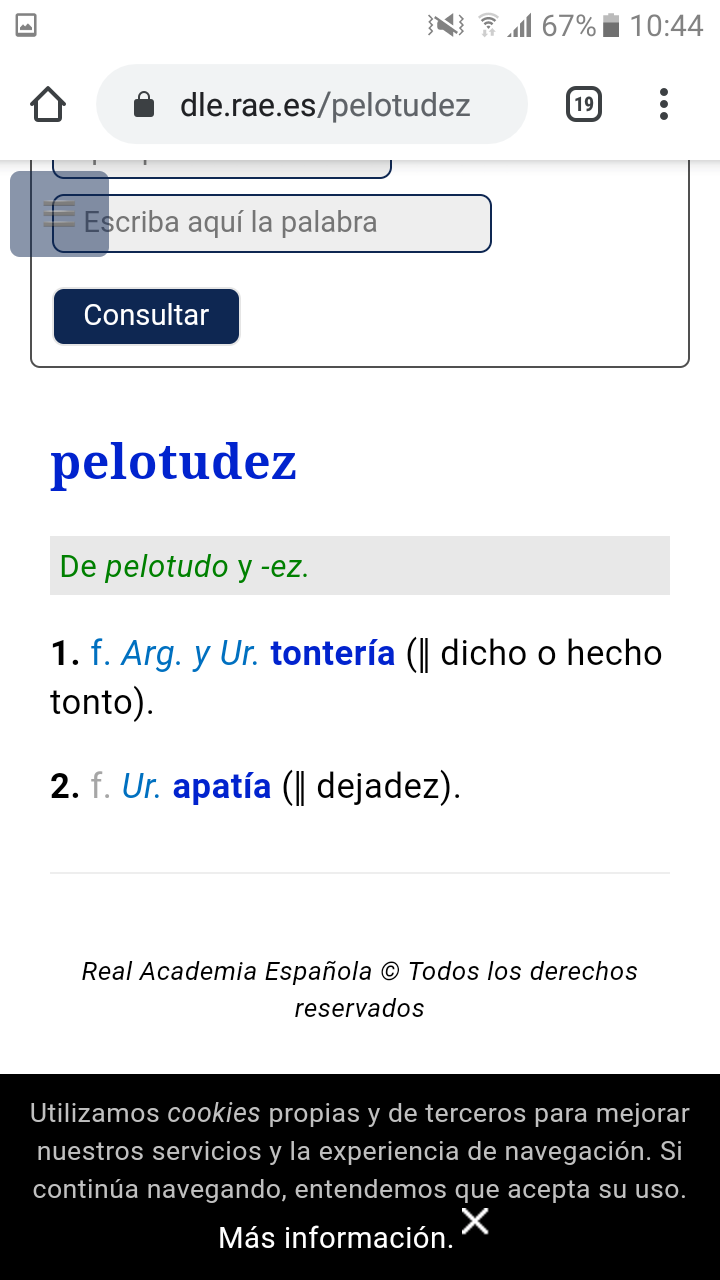Open 'Más información' about cookies
The image size is (720, 1280).
pyautogui.click(x=335, y=1238)
